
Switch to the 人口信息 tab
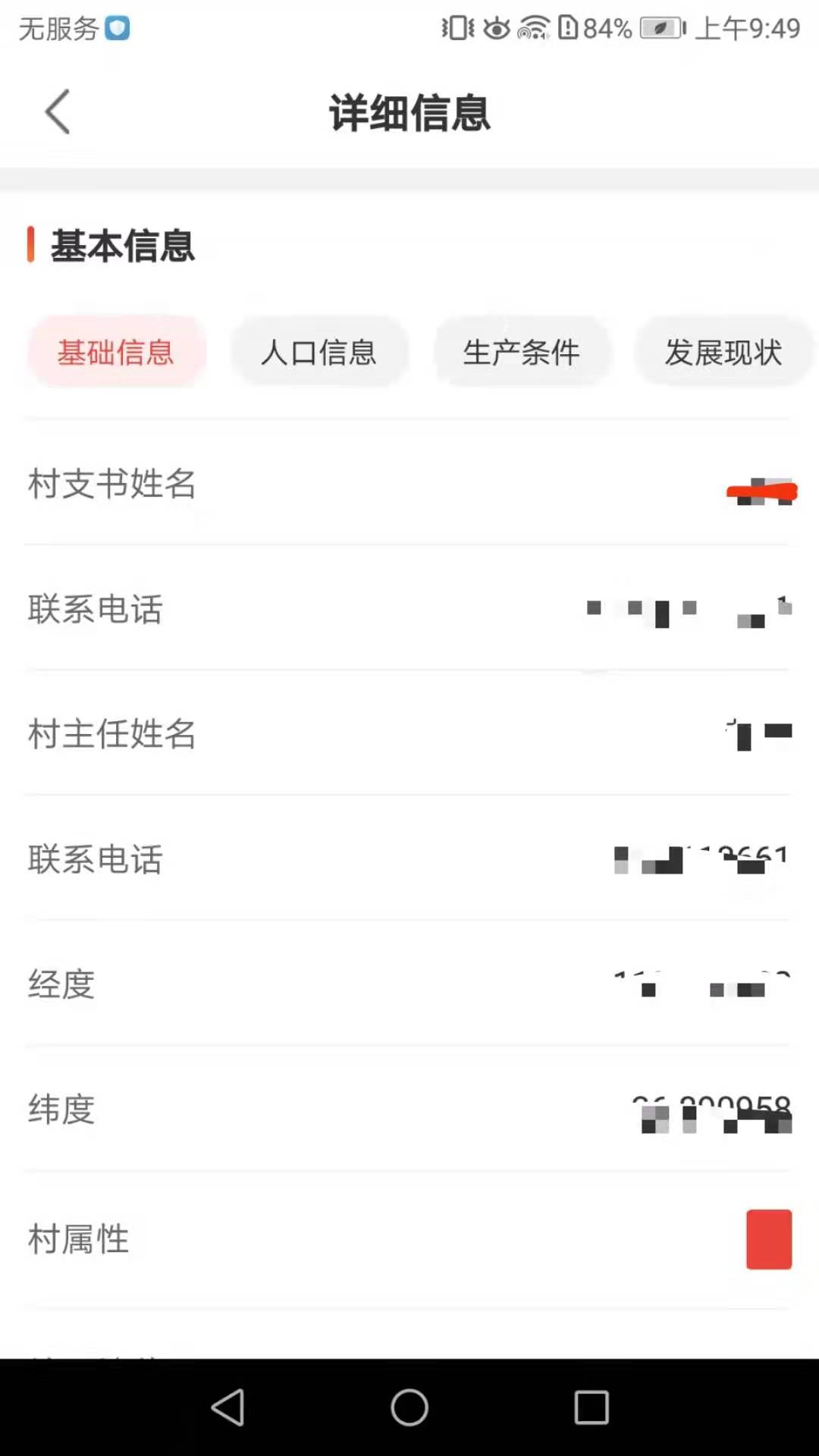(318, 353)
